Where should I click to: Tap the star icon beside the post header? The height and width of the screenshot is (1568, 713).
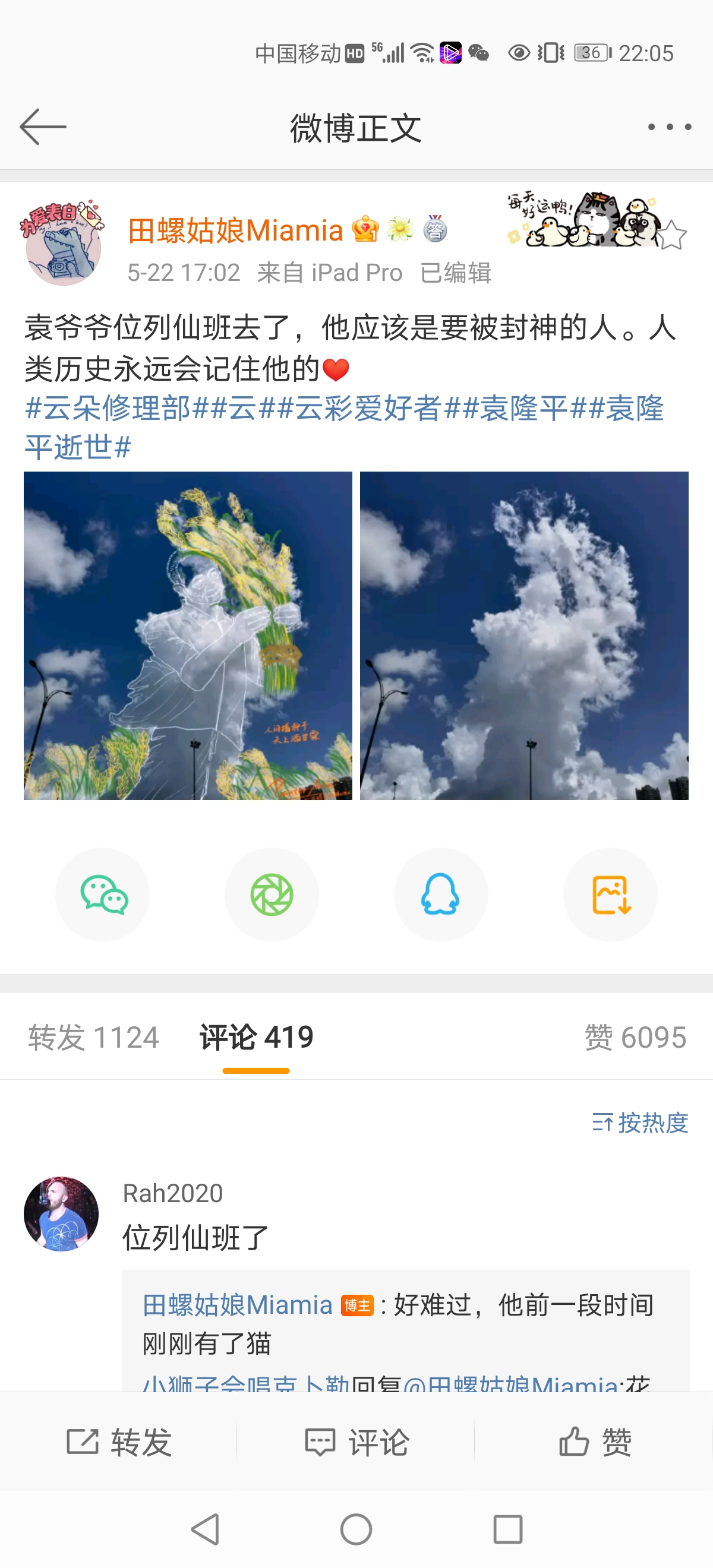coord(672,236)
